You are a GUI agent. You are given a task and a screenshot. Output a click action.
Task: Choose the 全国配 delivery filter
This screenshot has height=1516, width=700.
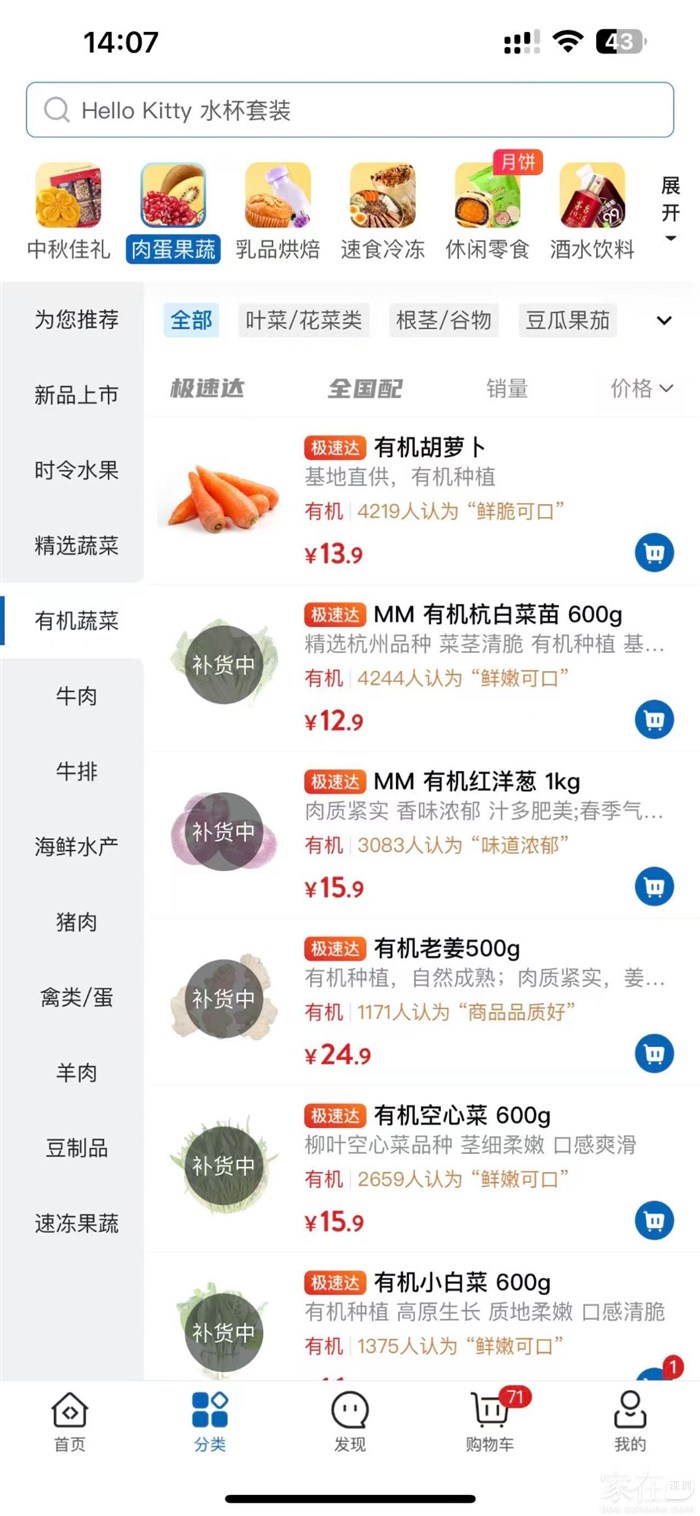pyautogui.click(x=365, y=389)
